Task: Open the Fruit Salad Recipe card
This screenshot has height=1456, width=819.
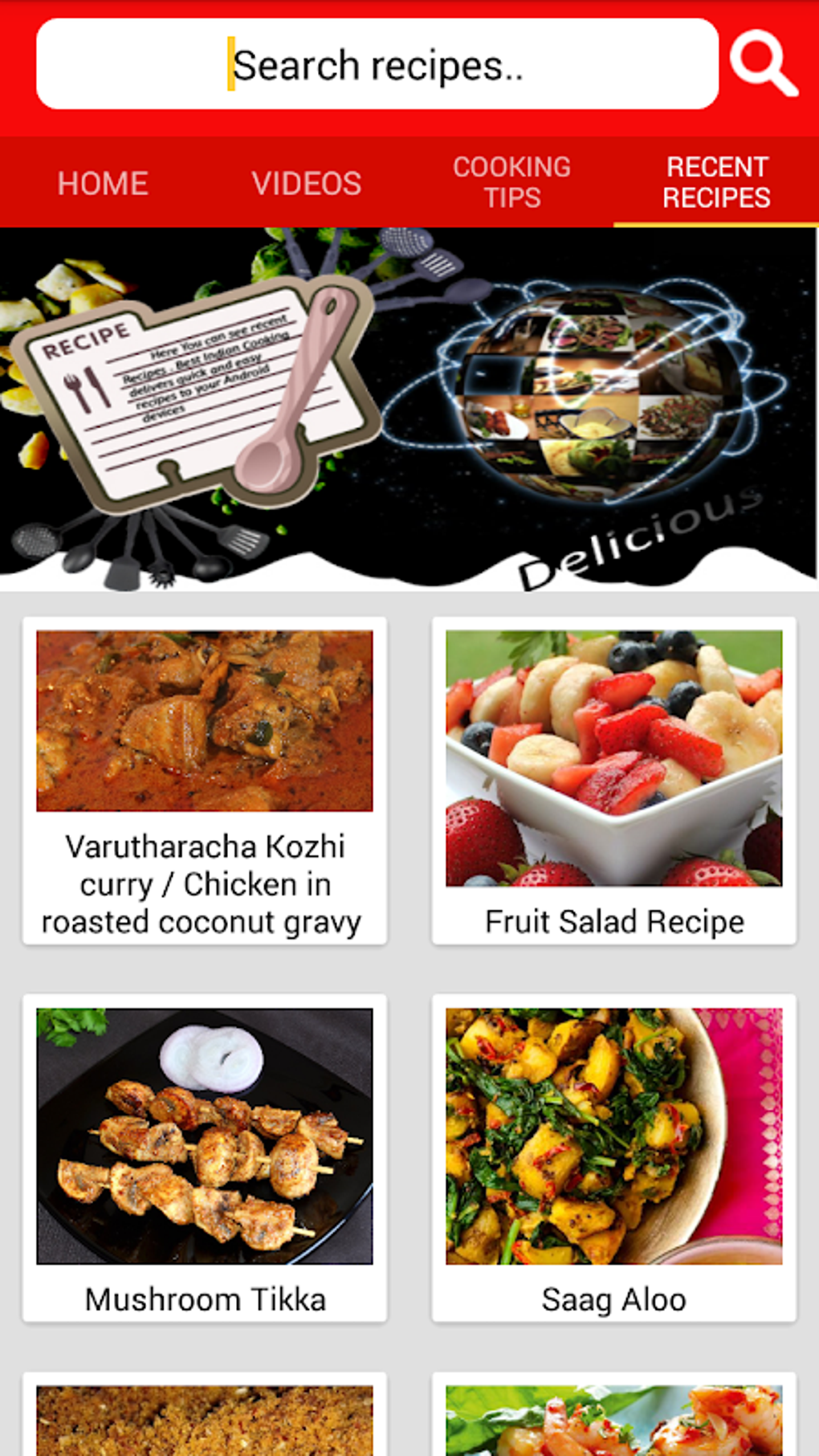Action: pyautogui.click(x=614, y=781)
